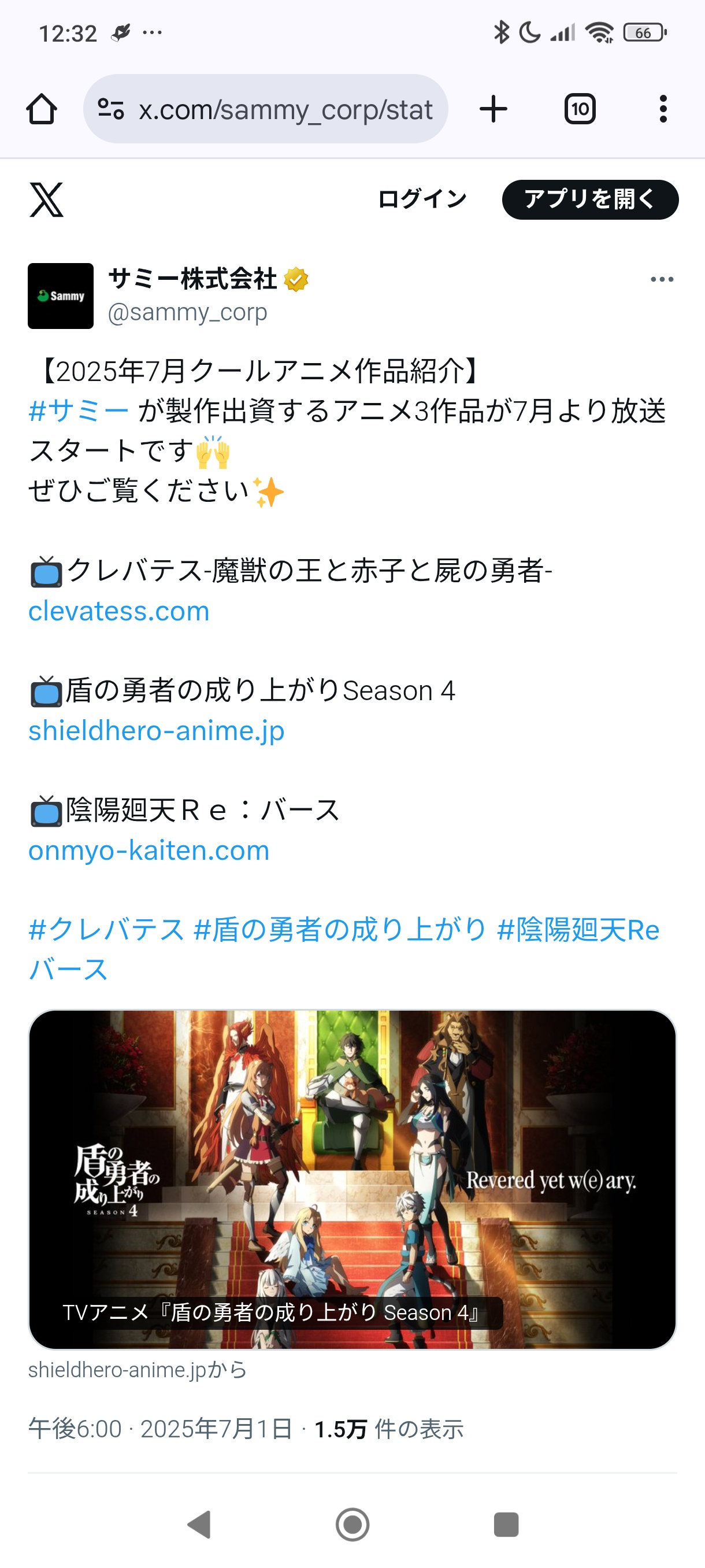Viewport: 705px width, 1568px height.
Task: Tap the X logo
Action: tap(47, 199)
